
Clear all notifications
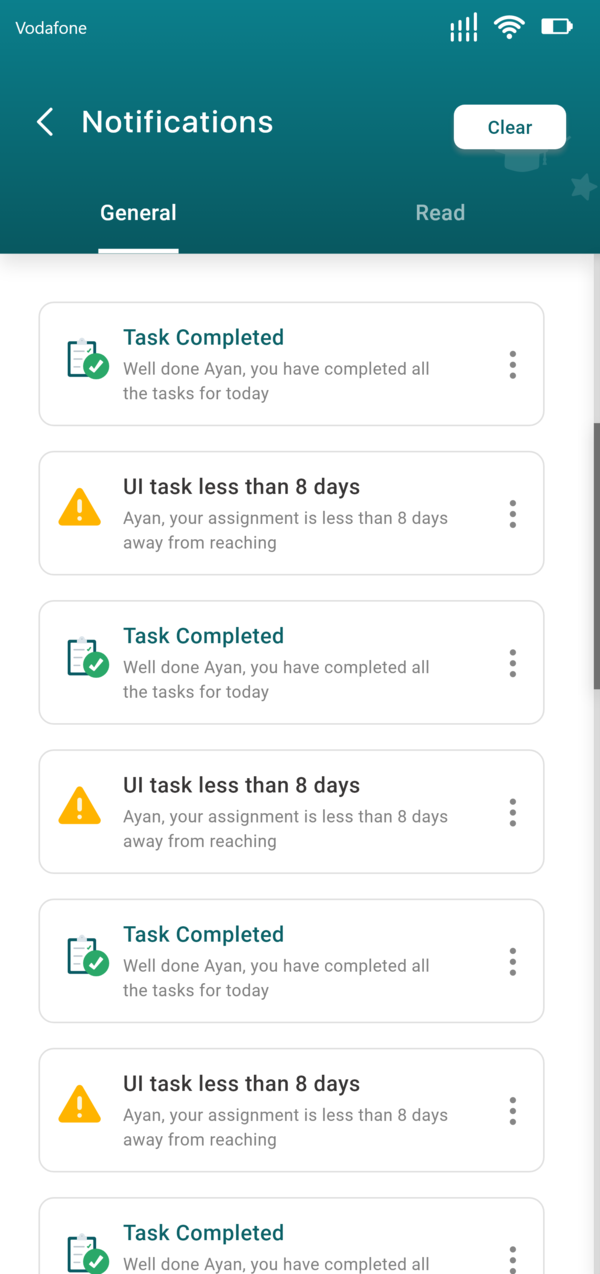pos(510,127)
